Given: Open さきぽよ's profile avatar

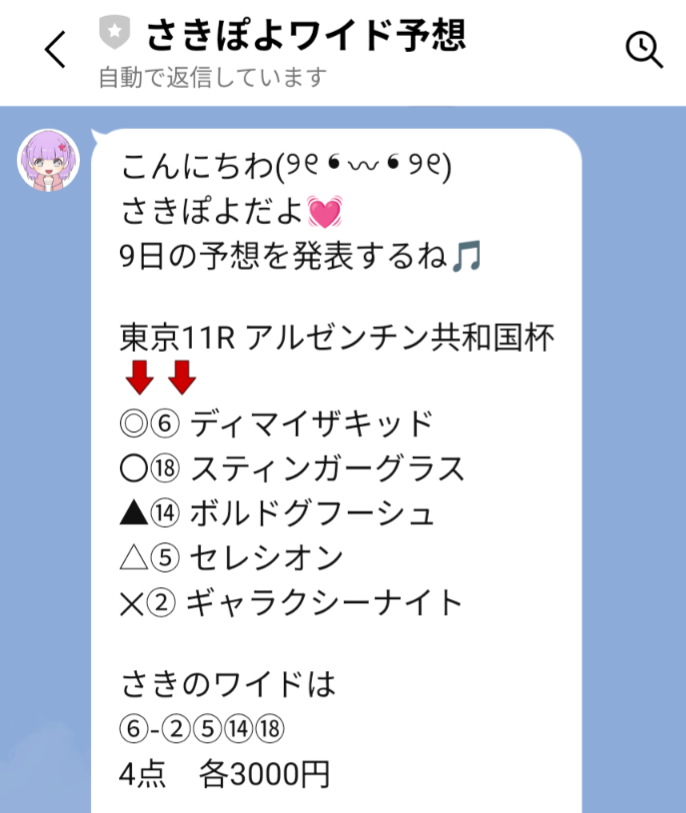Looking at the screenshot, I should click(x=48, y=159).
